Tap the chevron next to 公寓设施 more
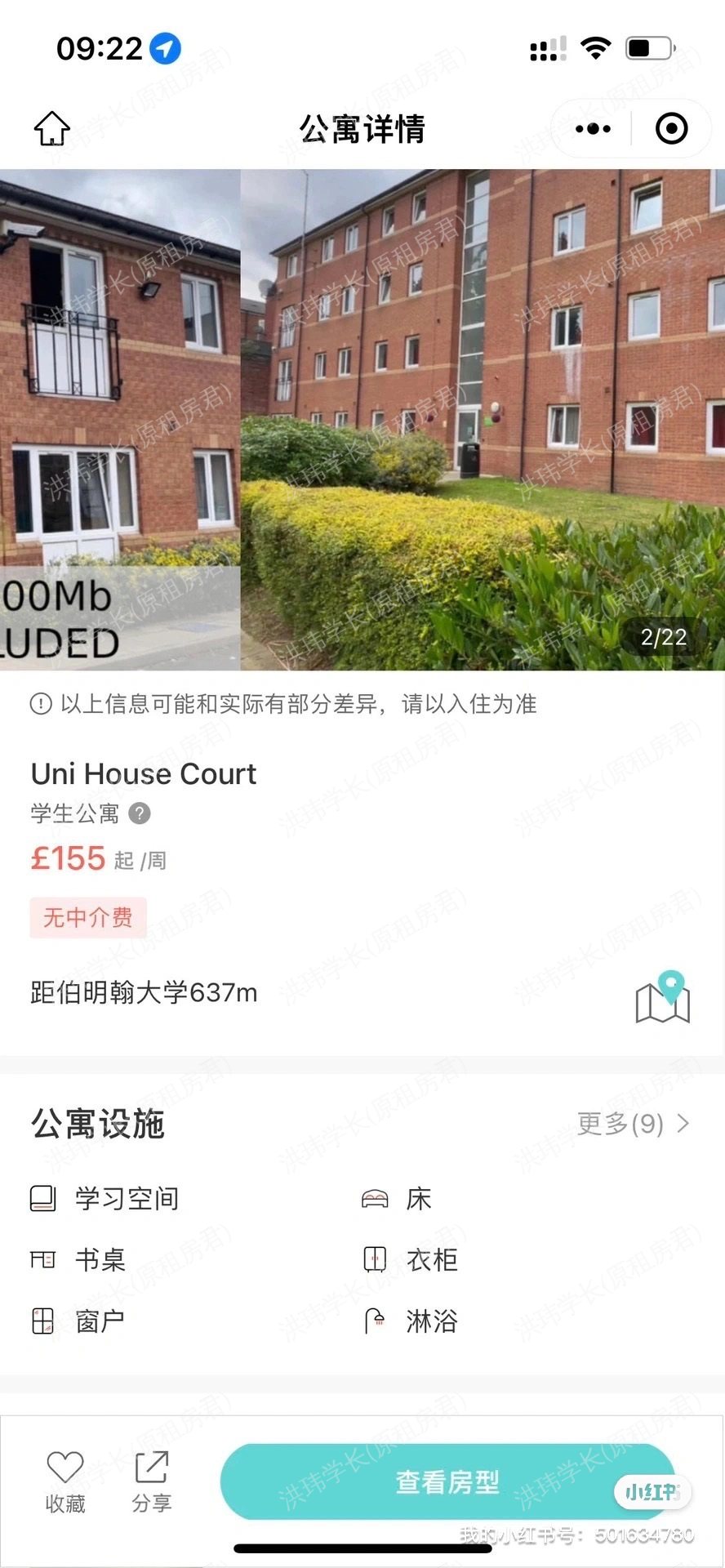The width and height of the screenshot is (725, 1568). (x=683, y=1124)
